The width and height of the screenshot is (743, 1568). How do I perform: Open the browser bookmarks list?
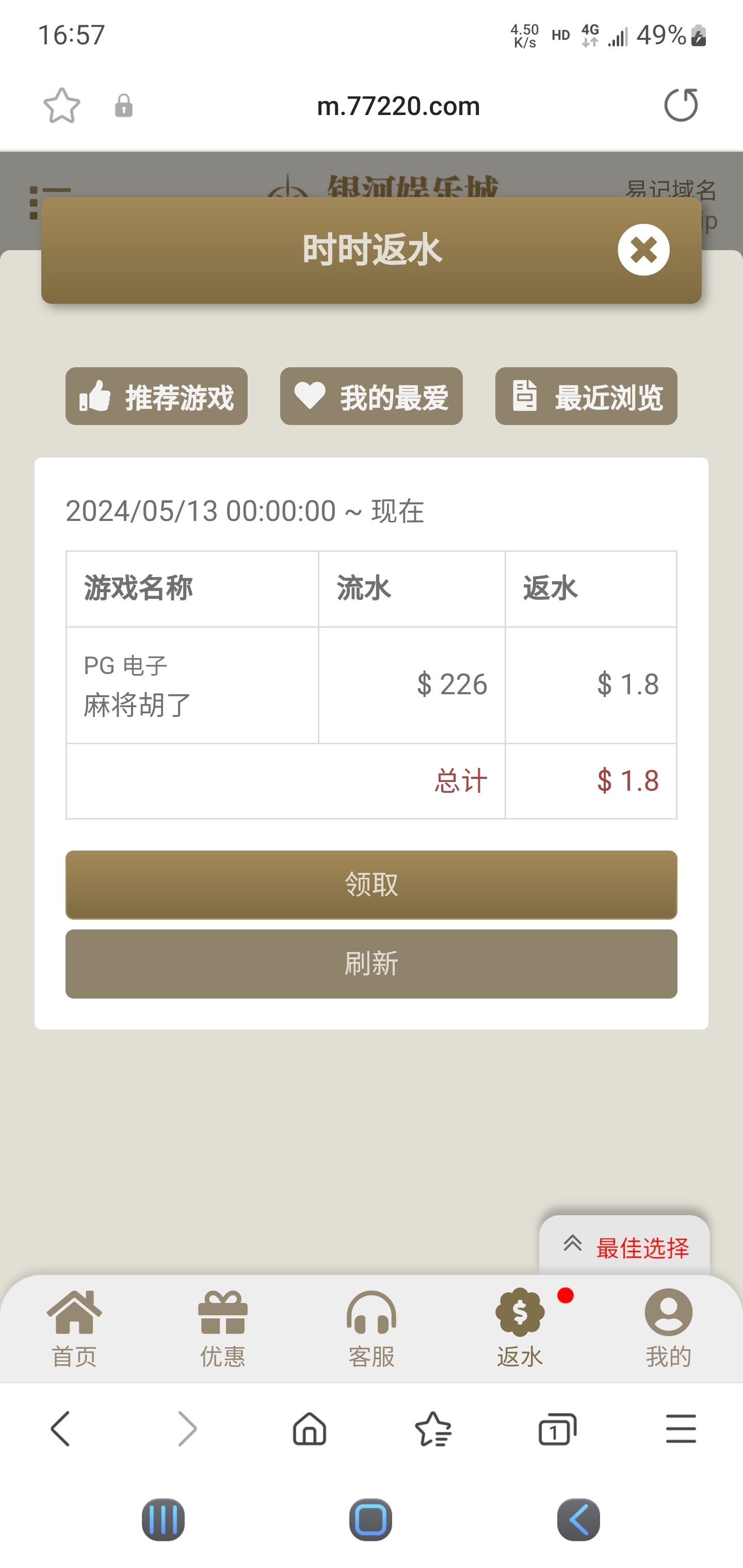tap(433, 1429)
